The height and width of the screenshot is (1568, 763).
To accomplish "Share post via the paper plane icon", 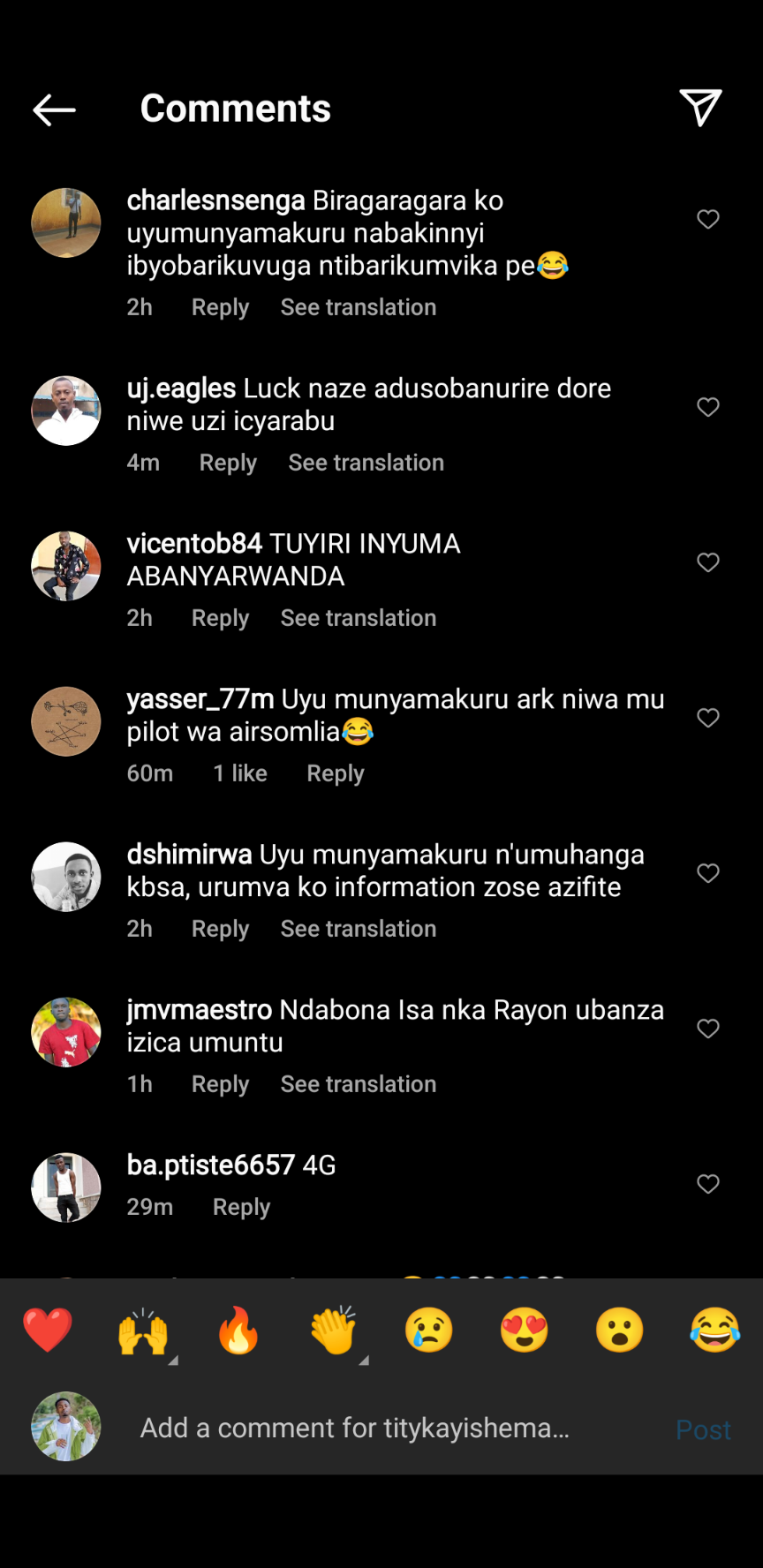I will click(x=700, y=108).
